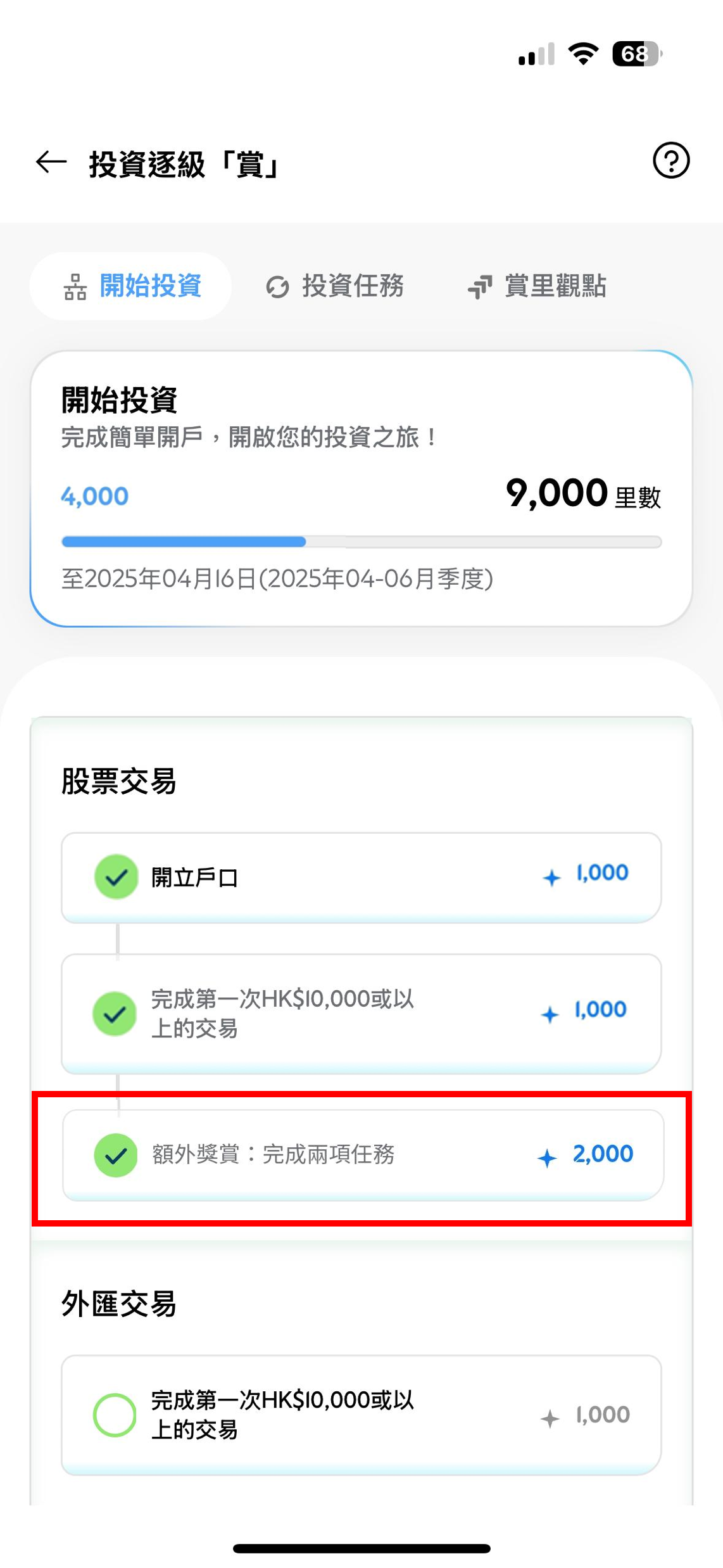Open the 開始投資 progress card
The image size is (723, 1568).
point(361,488)
